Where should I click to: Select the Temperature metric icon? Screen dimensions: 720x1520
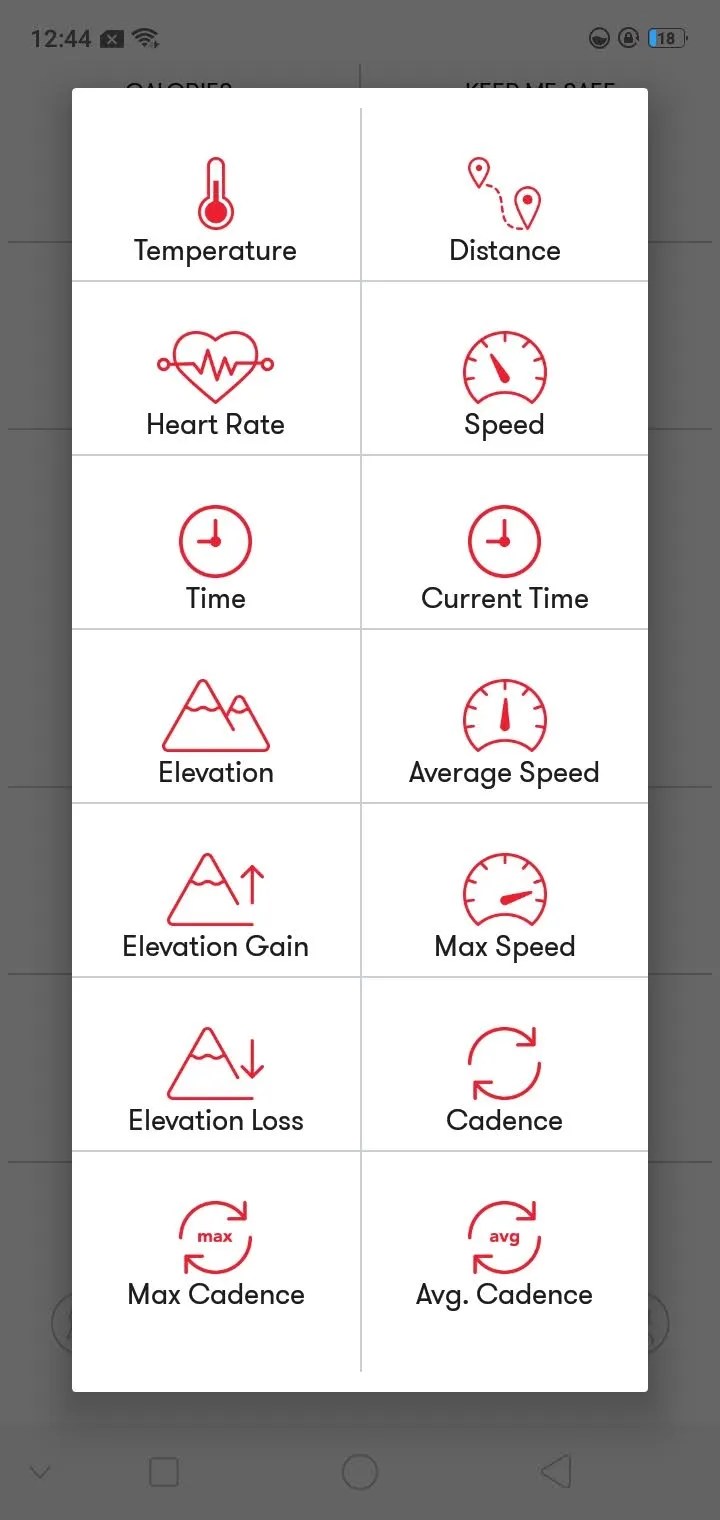tap(215, 190)
